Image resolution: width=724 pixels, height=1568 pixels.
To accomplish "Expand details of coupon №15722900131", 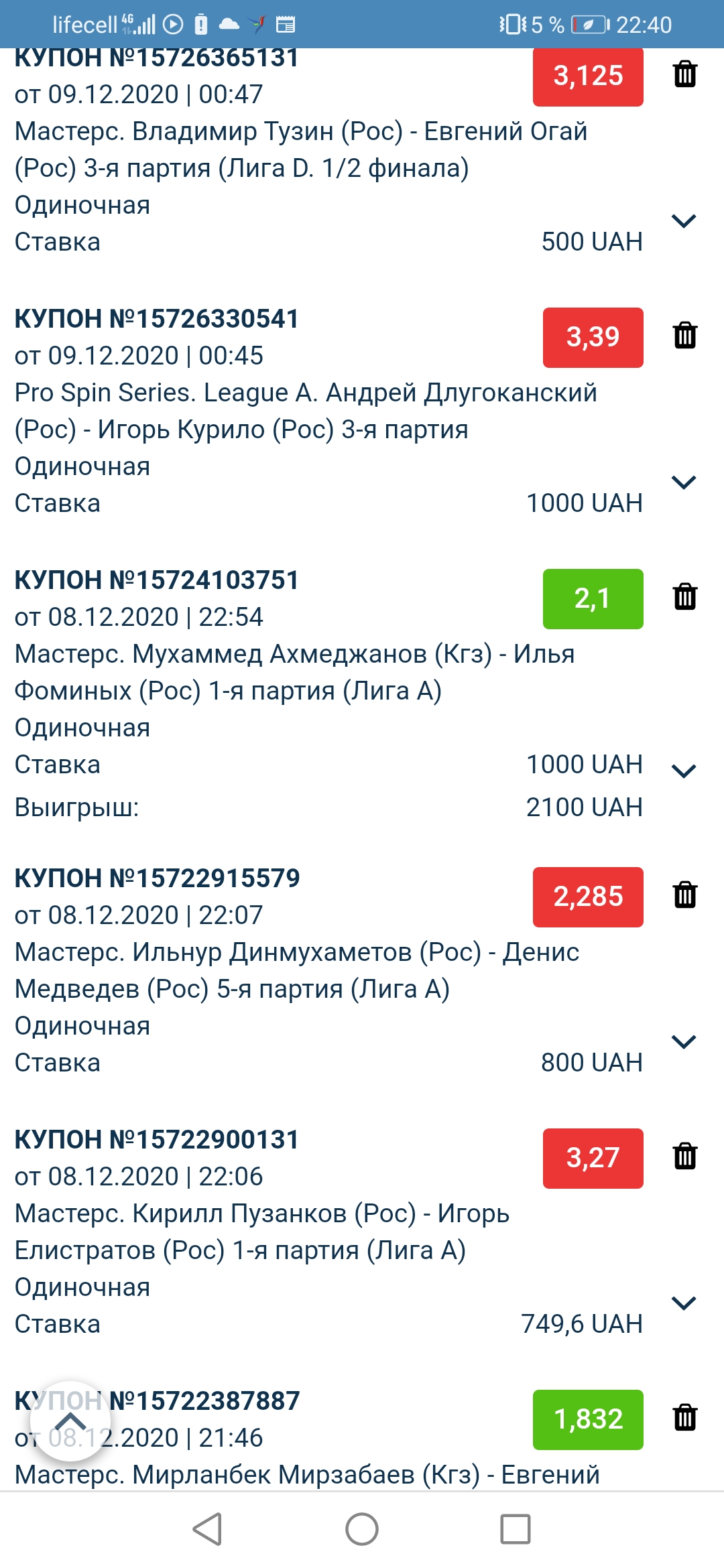I will (x=684, y=1303).
